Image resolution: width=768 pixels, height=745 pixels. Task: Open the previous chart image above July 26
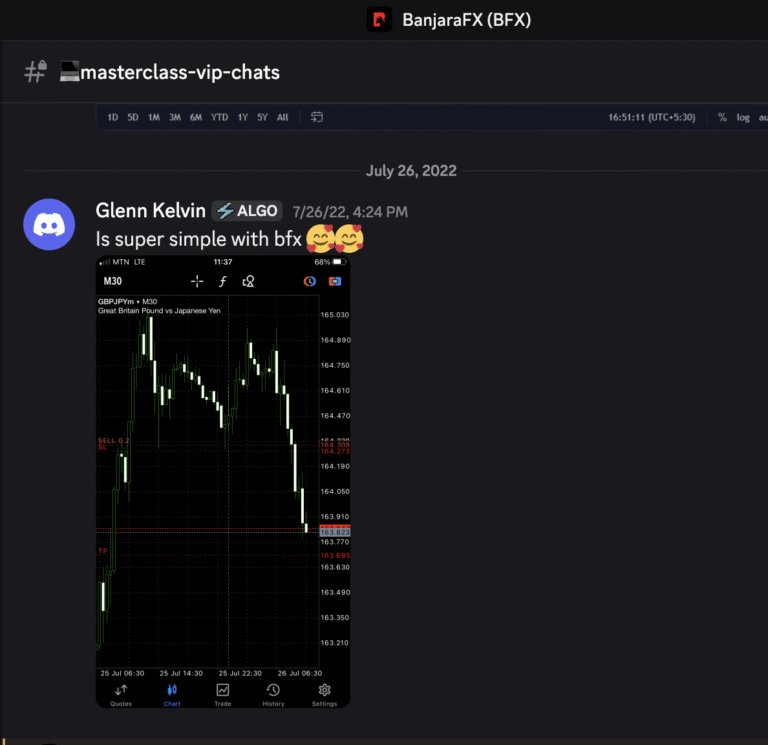(x=428, y=117)
